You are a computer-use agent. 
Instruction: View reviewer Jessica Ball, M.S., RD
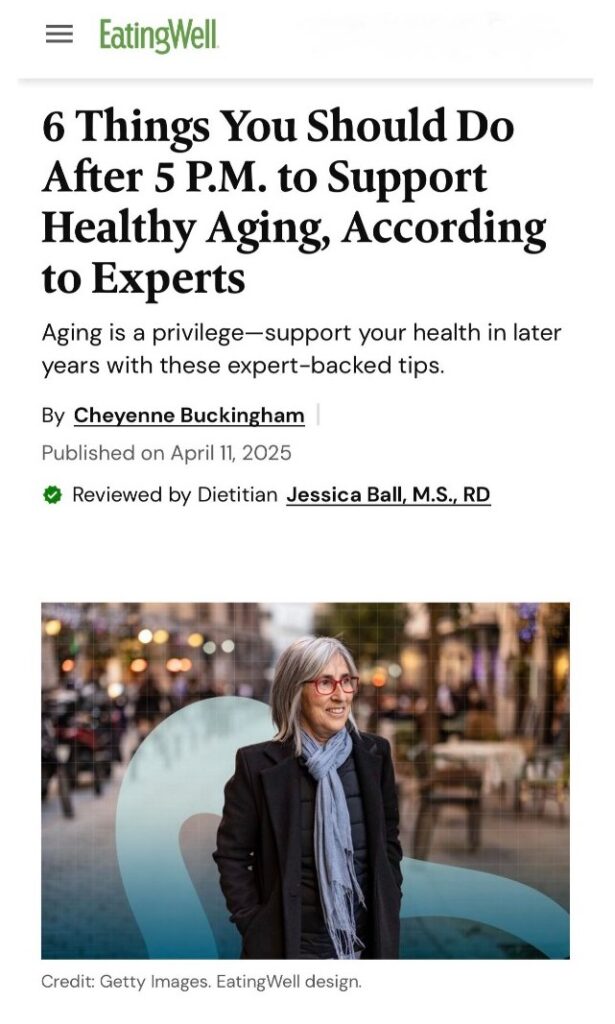(x=388, y=494)
